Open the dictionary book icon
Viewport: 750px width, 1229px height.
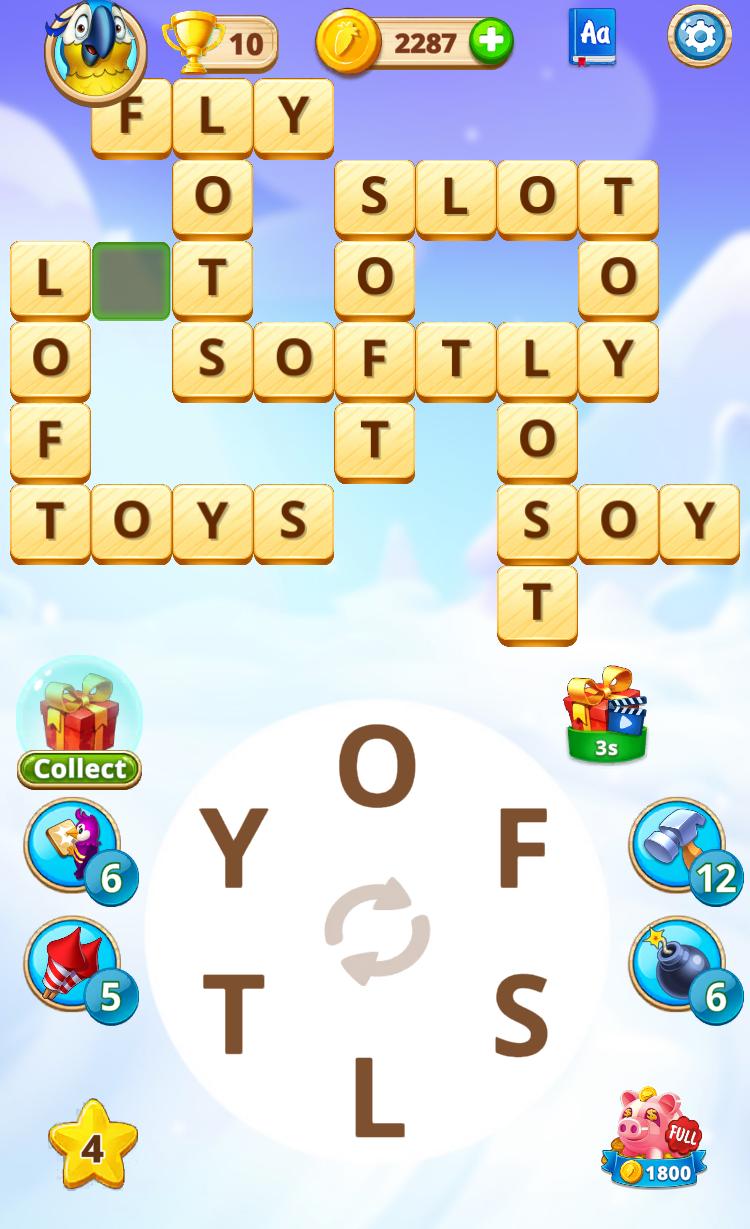click(593, 37)
